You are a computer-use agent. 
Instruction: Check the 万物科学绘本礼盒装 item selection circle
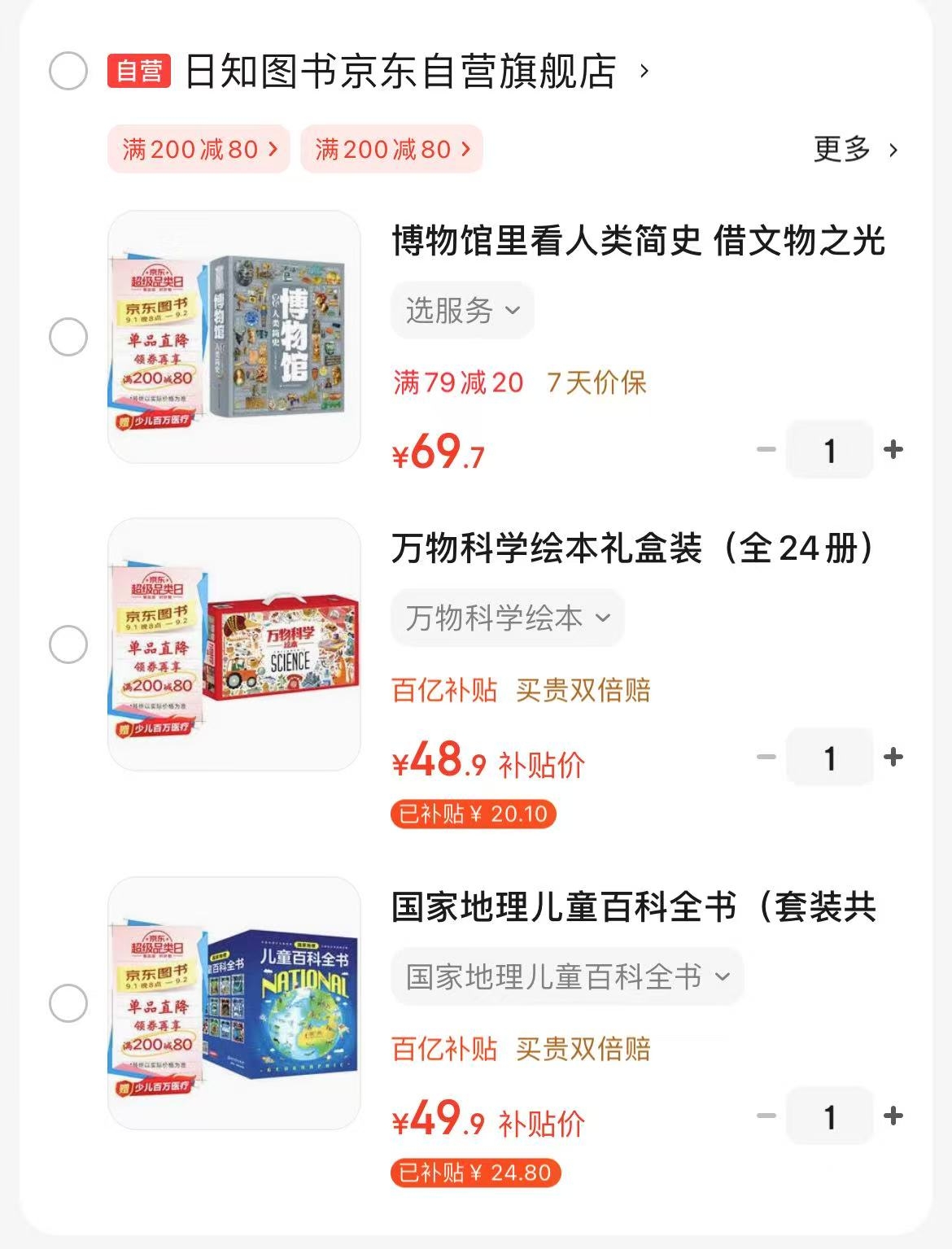pyautogui.click(x=69, y=644)
